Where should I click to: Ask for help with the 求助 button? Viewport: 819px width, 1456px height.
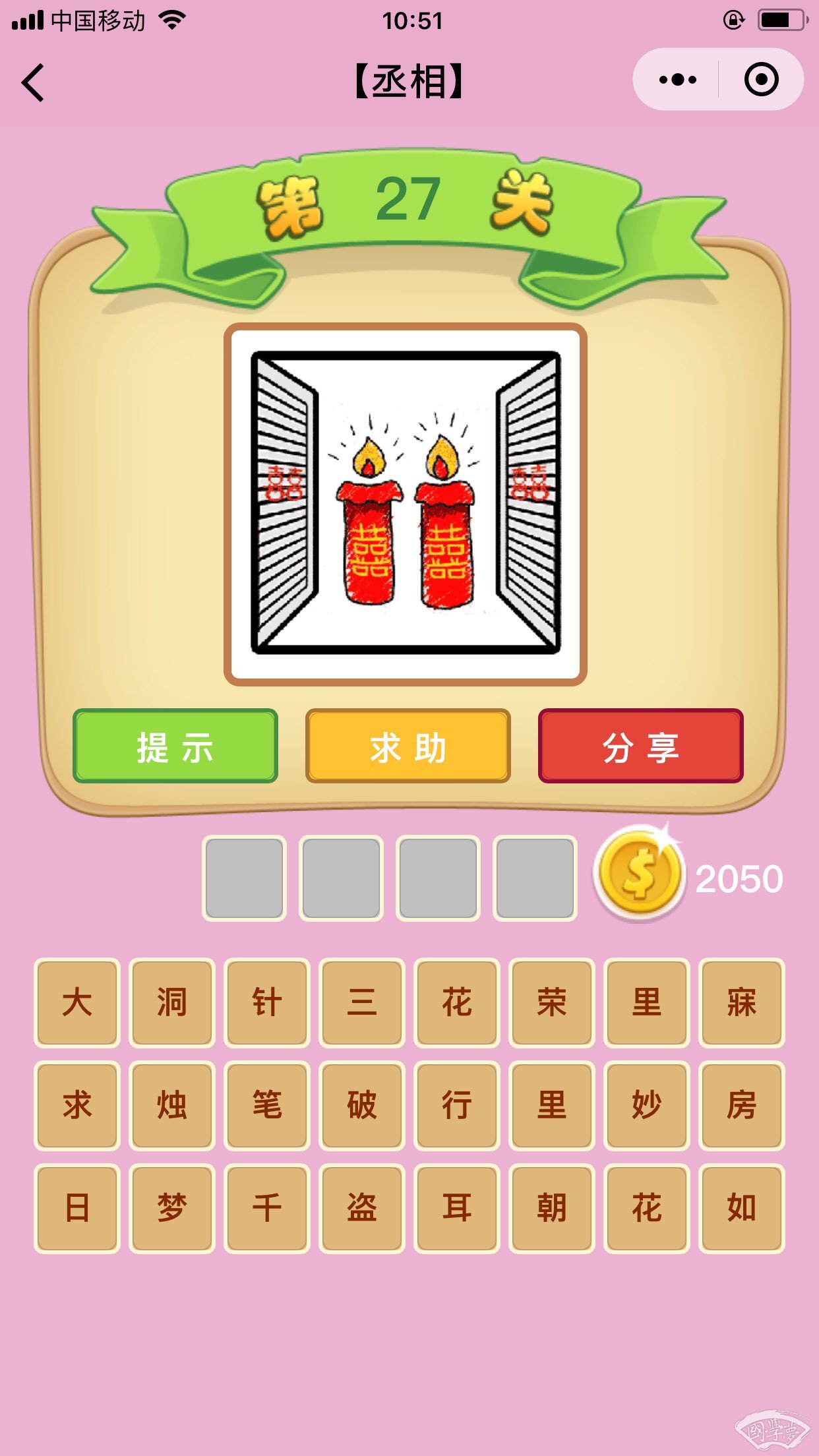click(x=408, y=746)
